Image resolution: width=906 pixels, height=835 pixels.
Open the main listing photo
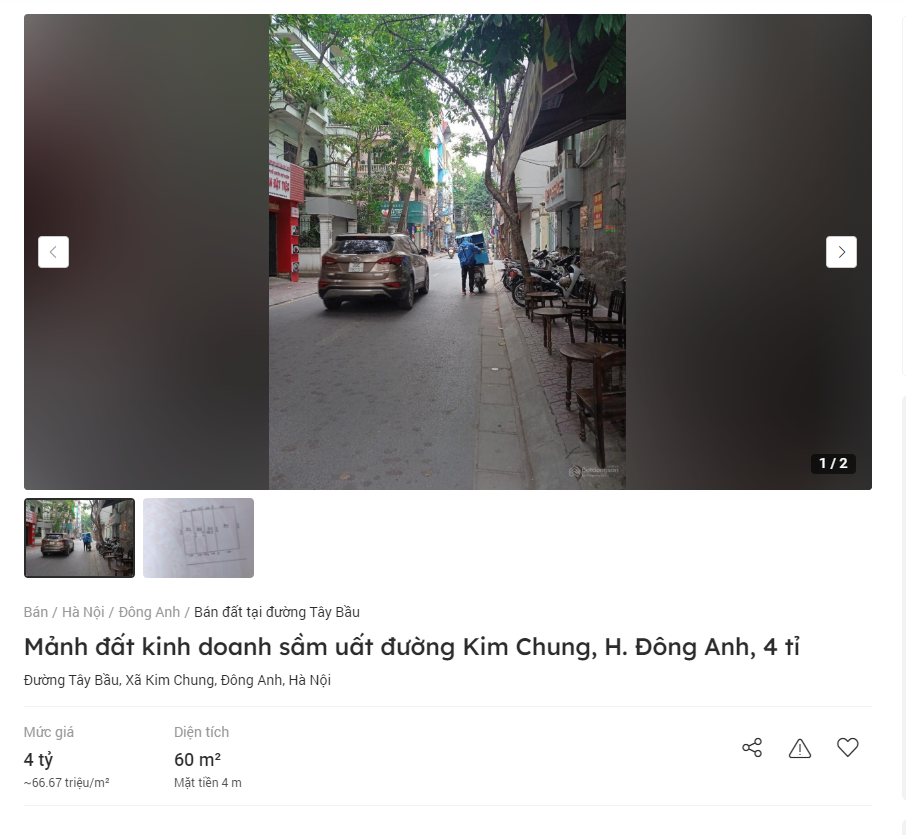click(x=447, y=252)
